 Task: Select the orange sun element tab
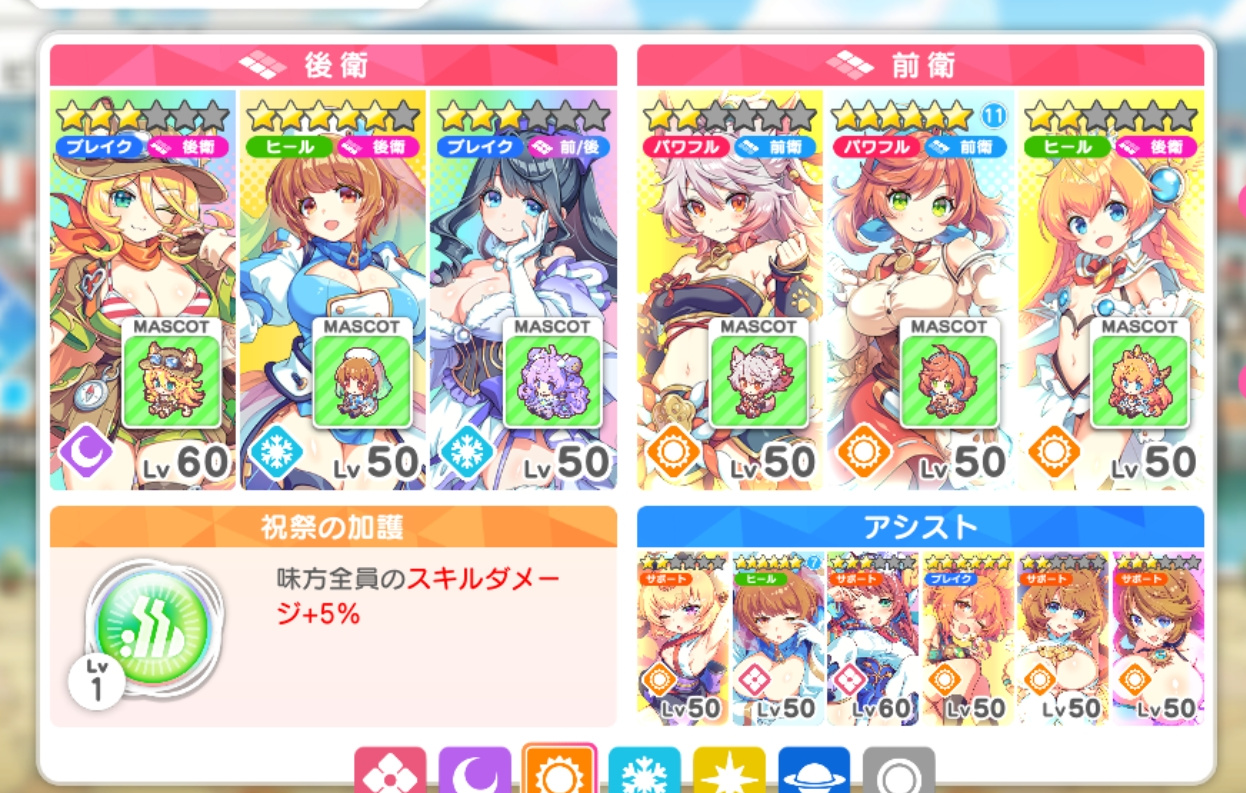pos(559,771)
